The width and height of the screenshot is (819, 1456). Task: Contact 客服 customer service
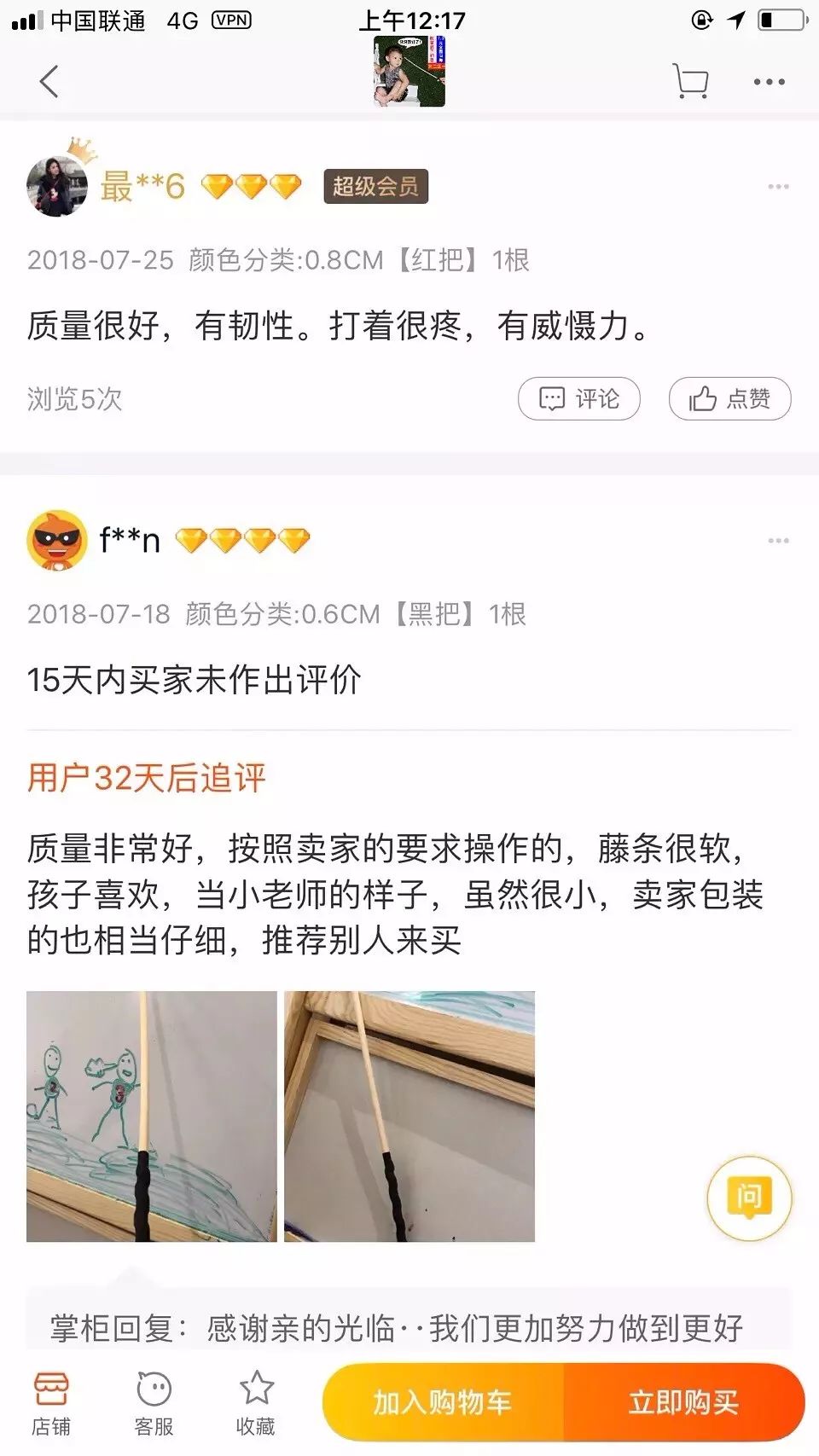coord(154,1403)
